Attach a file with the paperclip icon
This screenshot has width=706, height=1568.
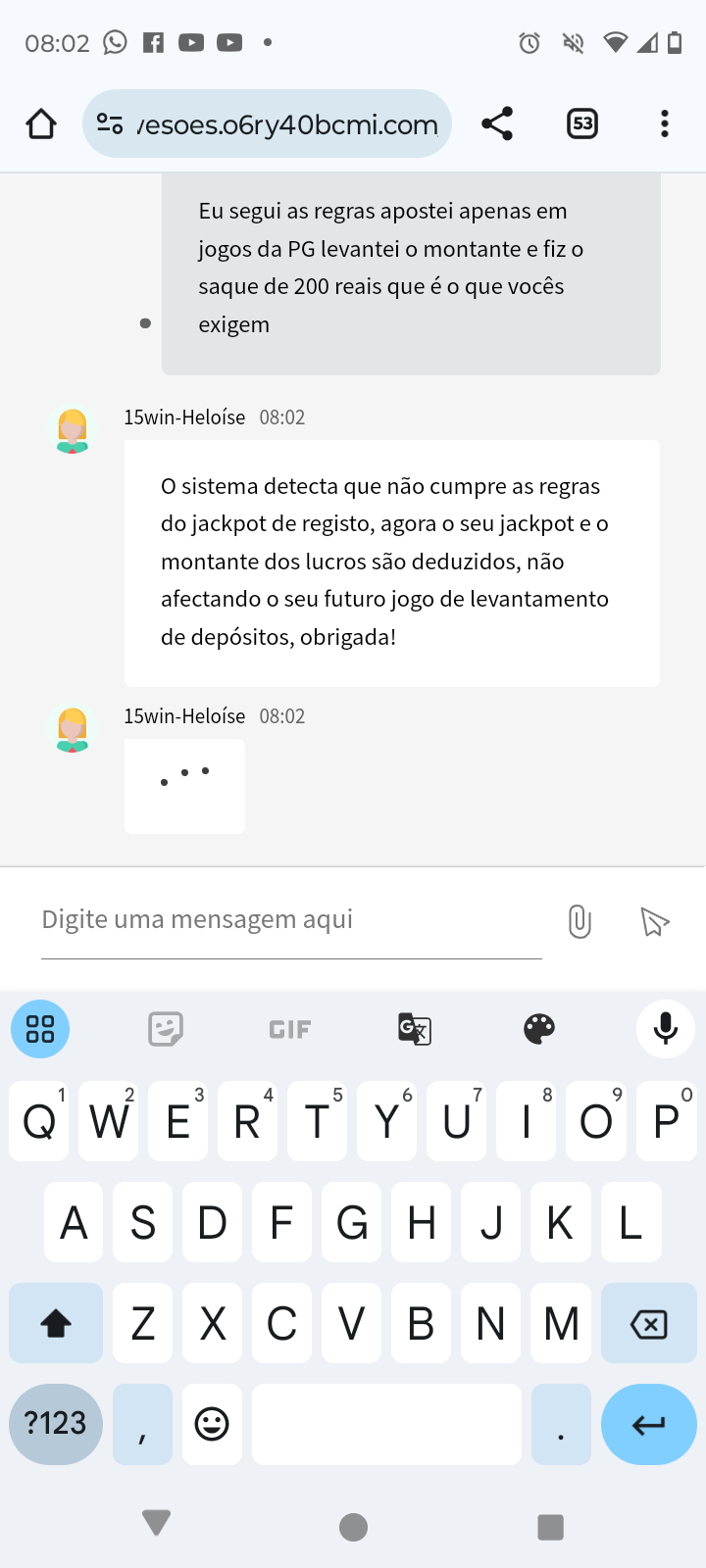579,919
